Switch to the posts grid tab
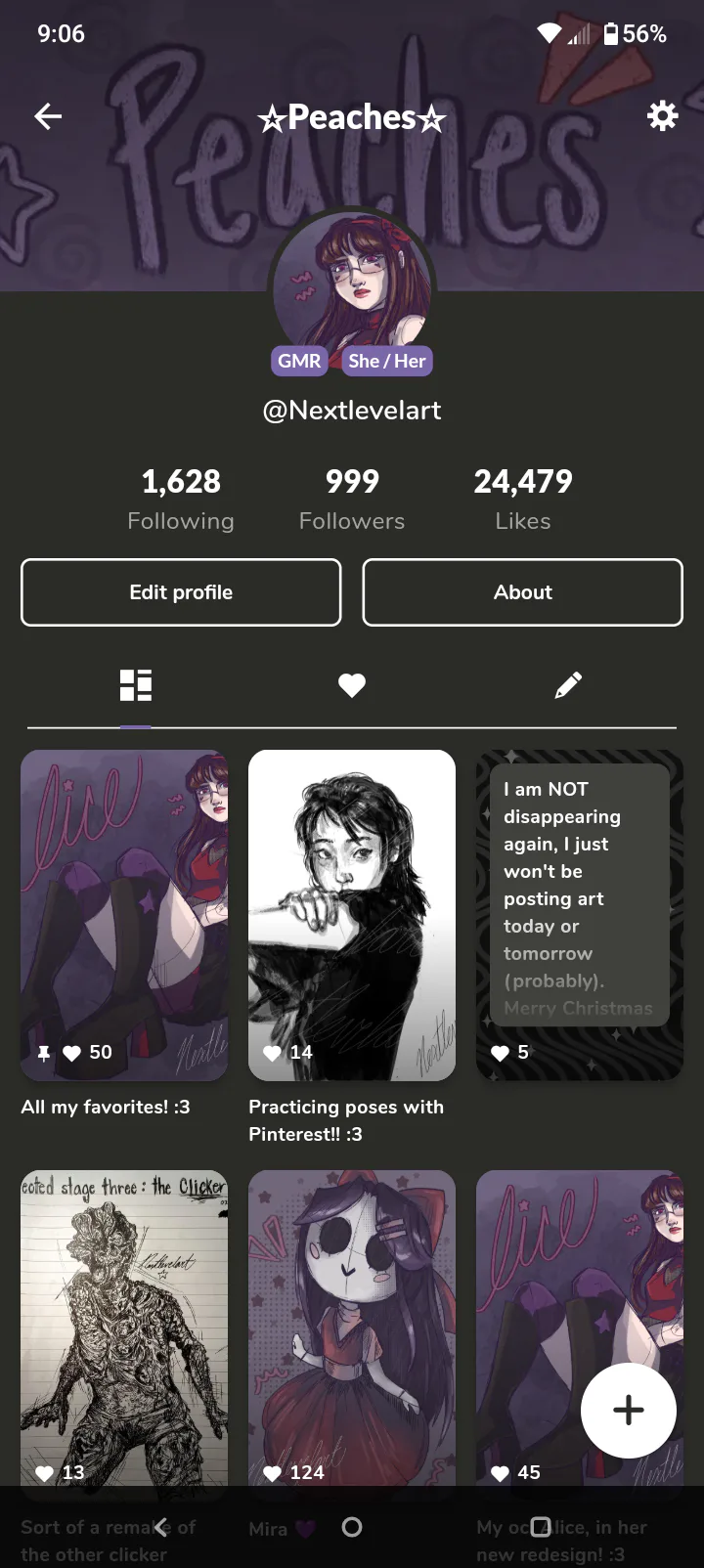This screenshot has width=704, height=1568. click(x=136, y=685)
